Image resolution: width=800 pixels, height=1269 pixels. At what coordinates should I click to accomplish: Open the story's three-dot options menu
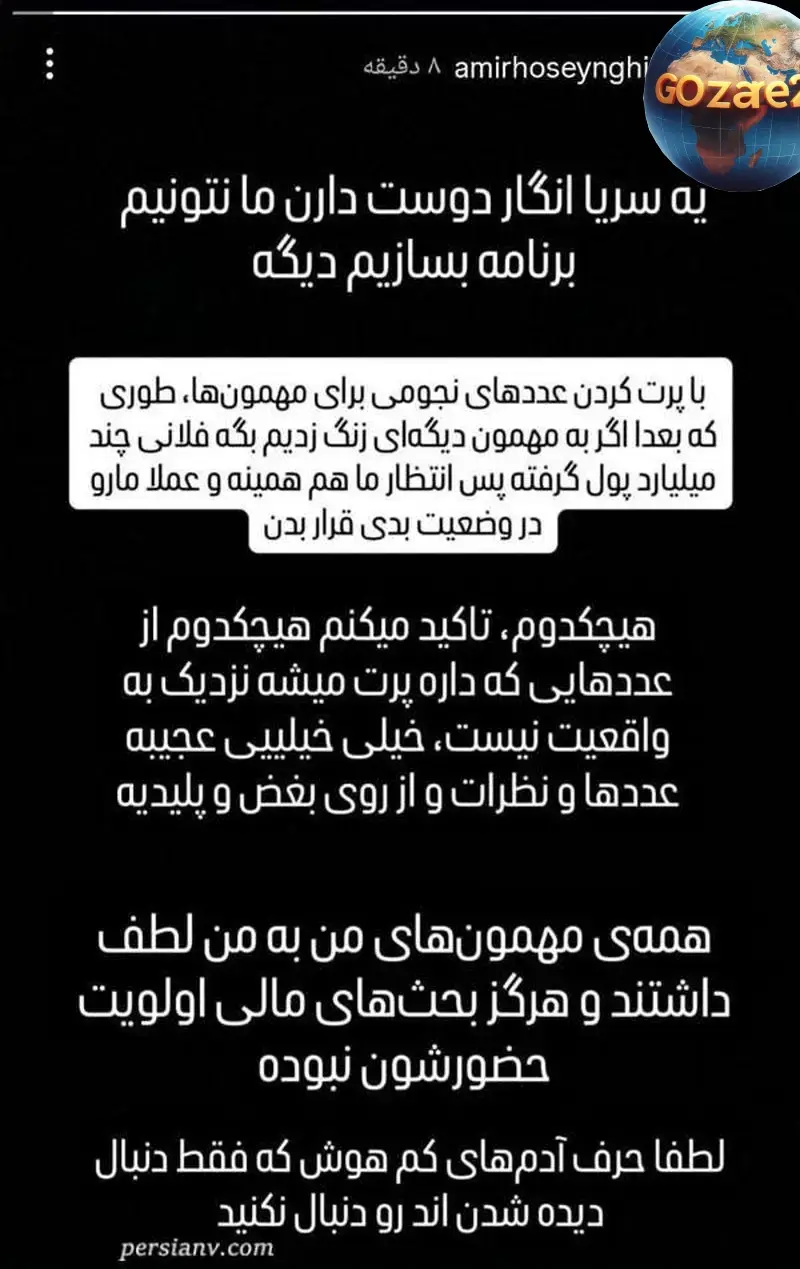50,64
